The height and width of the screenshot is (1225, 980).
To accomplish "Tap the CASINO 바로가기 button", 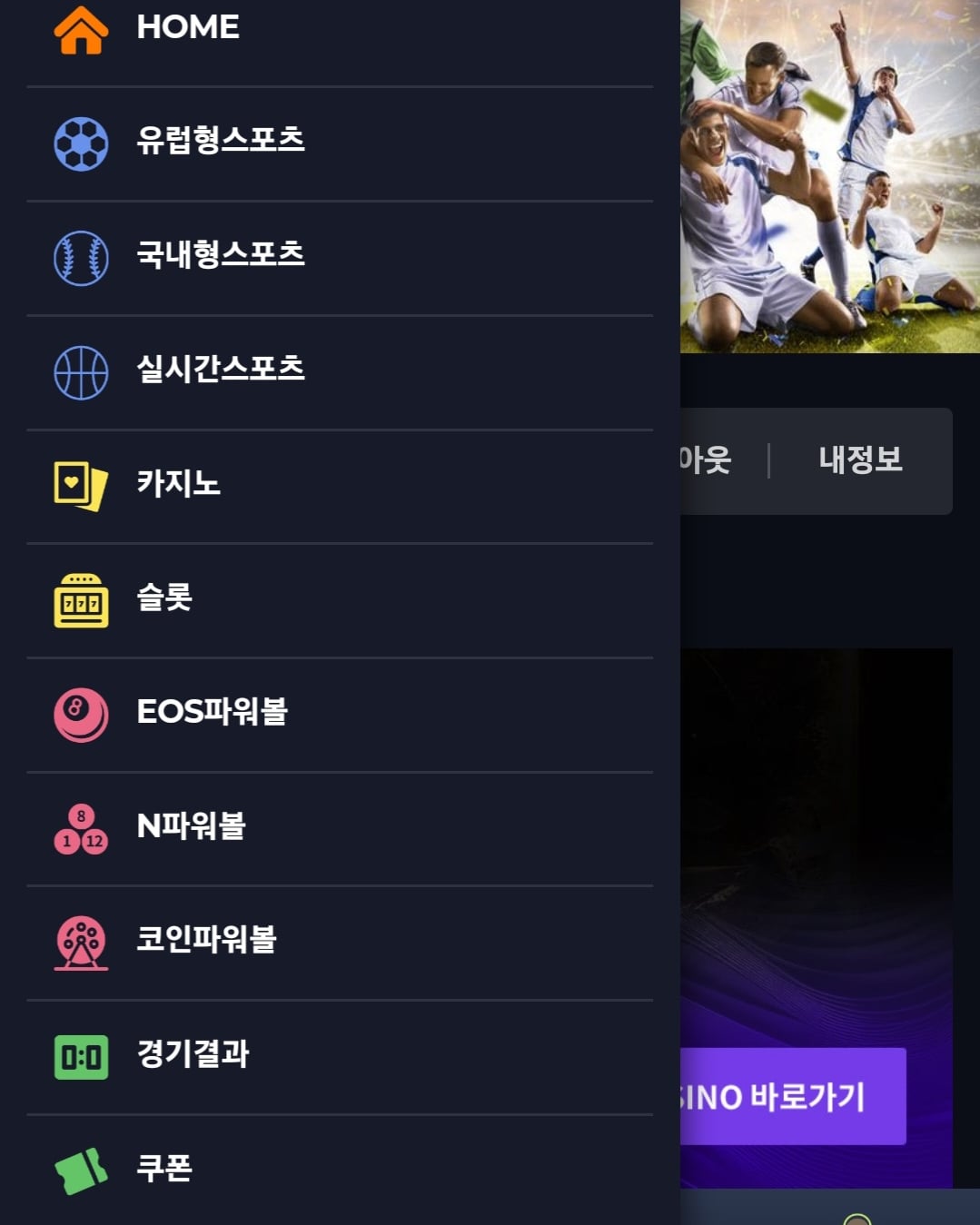I will pyautogui.click(x=792, y=1096).
